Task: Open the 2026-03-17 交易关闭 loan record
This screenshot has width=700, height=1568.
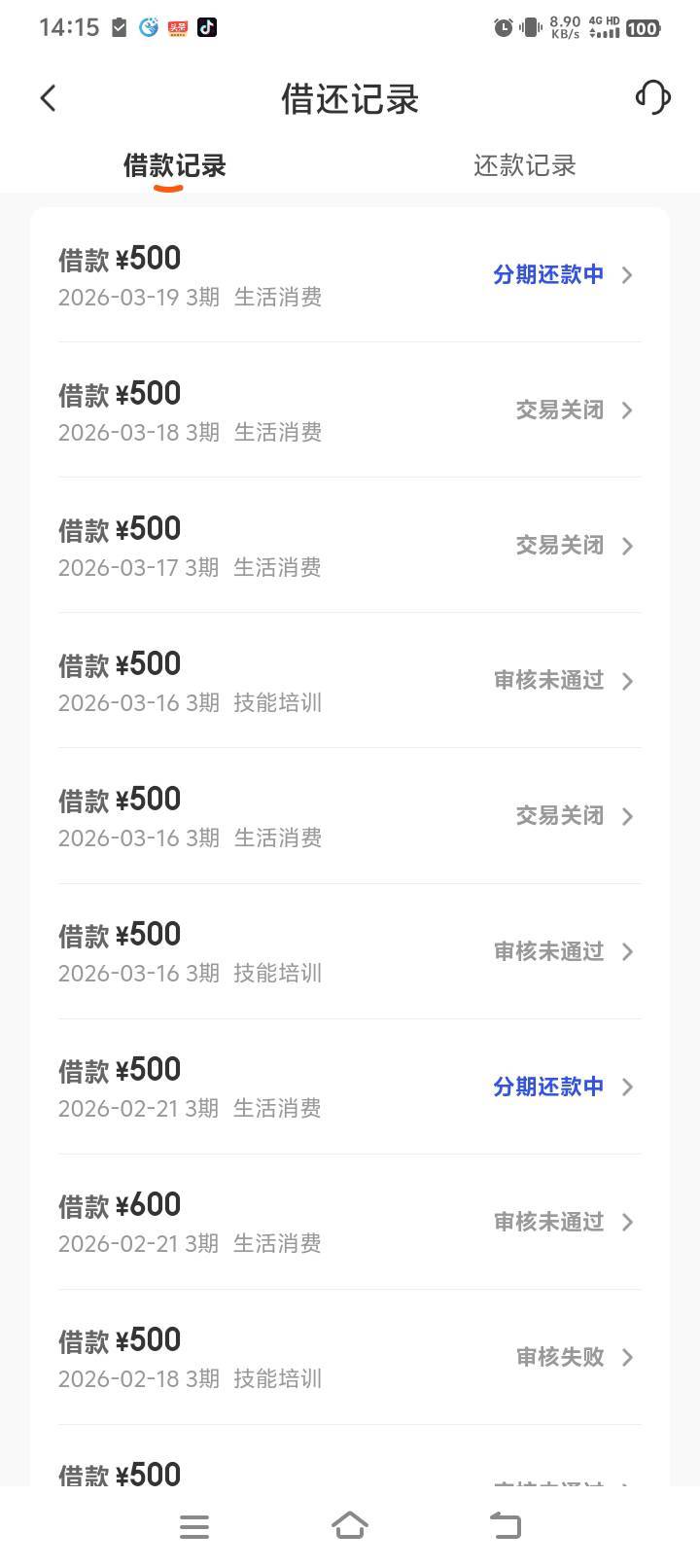Action: tap(350, 546)
